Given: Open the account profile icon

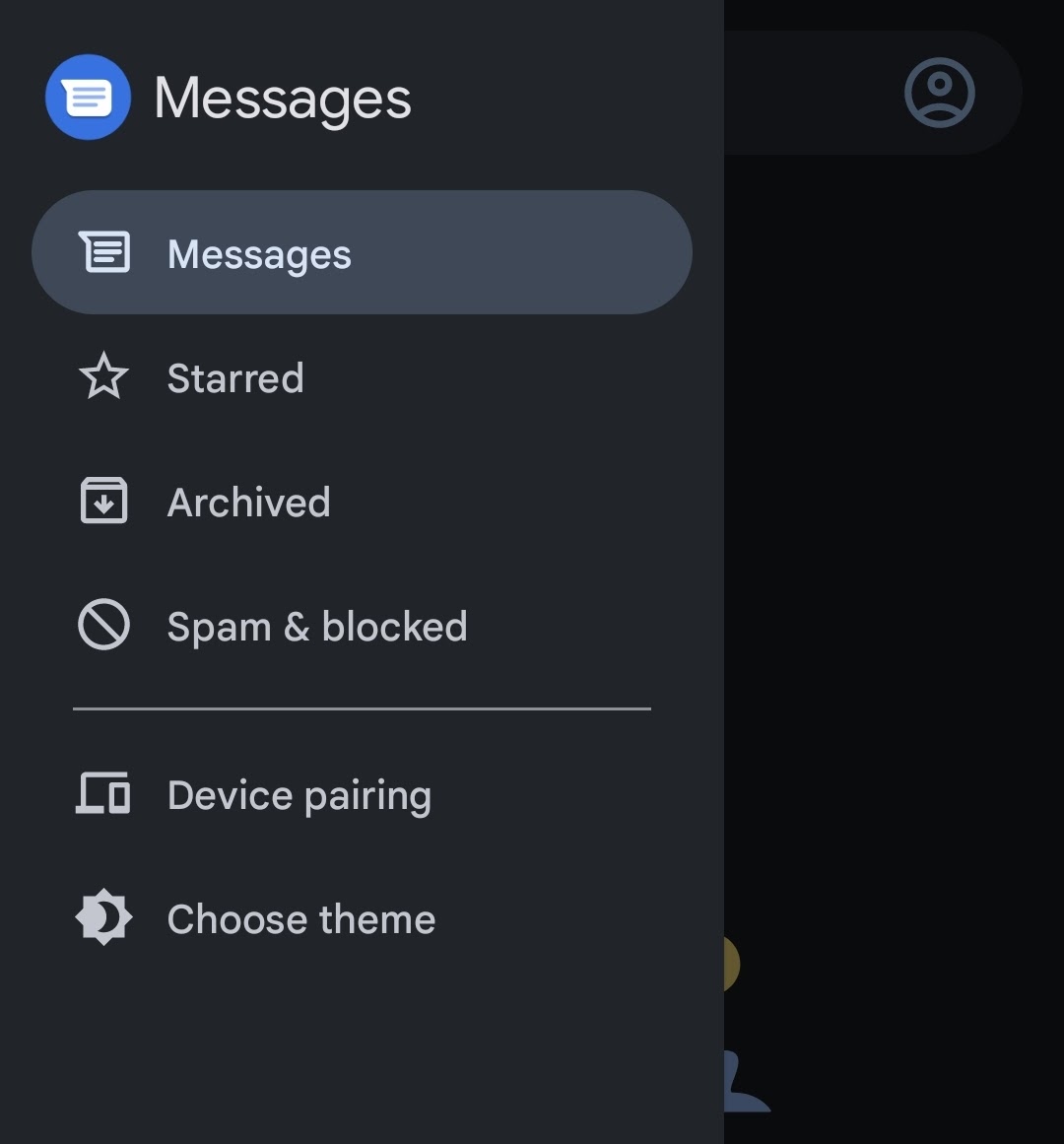Looking at the screenshot, I should coord(939,92).
